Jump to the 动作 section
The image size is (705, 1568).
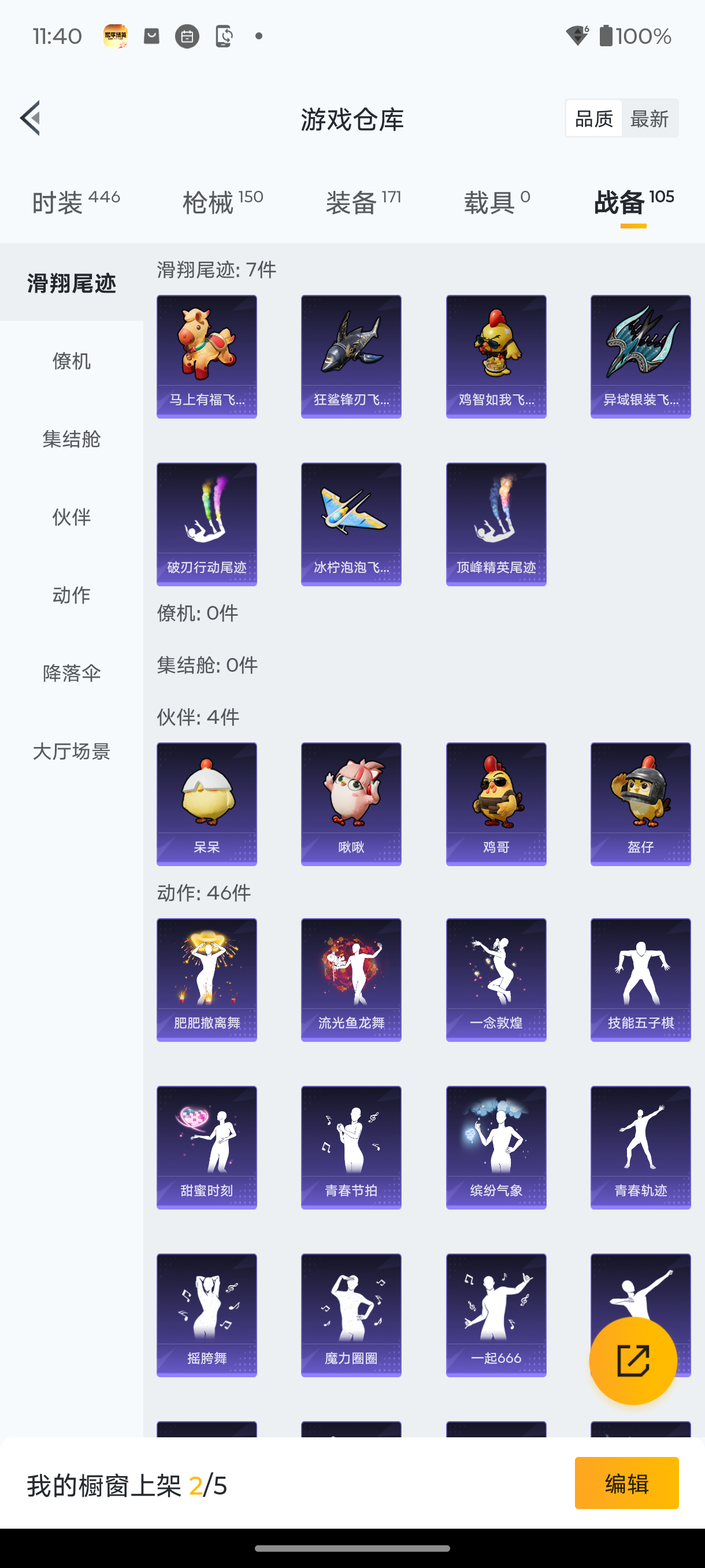71,595
